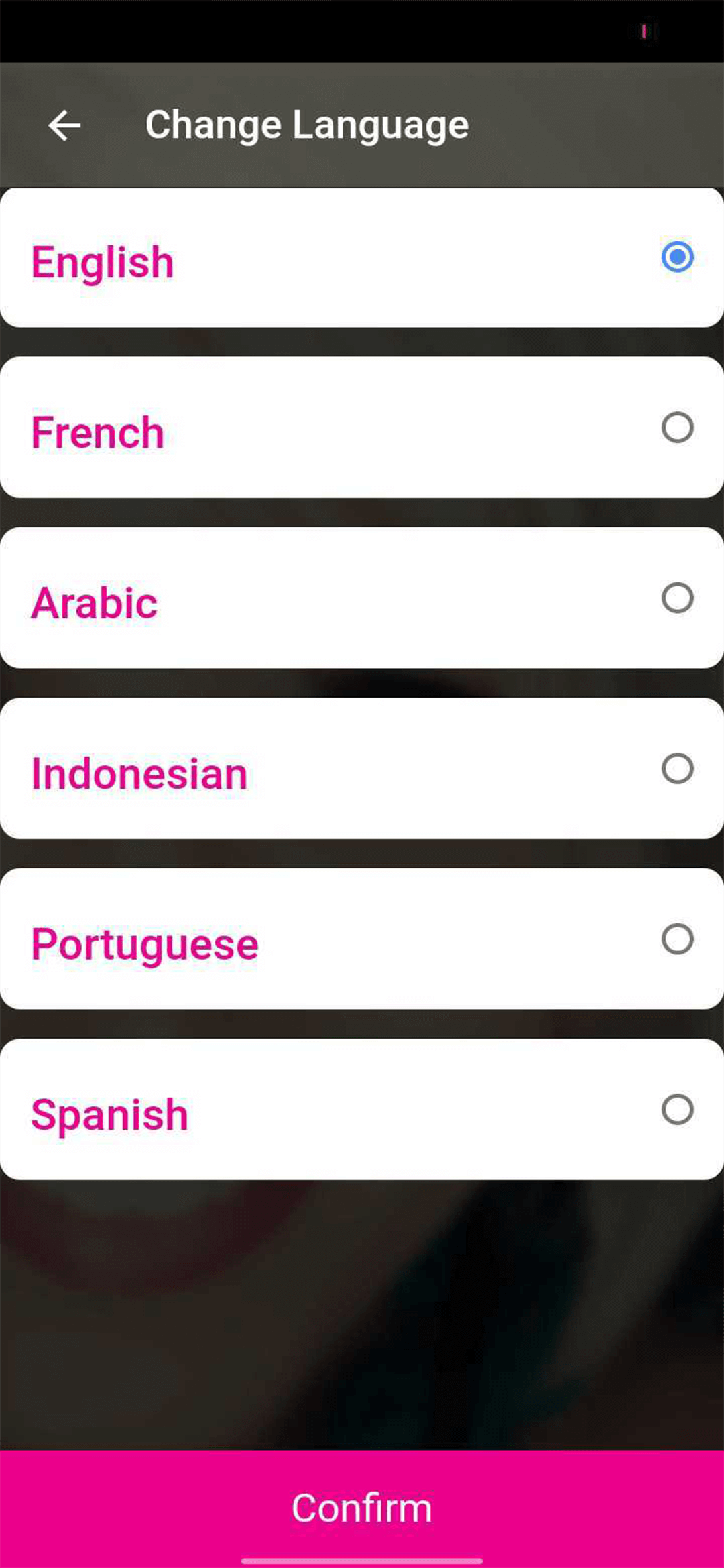Viewport: 724px width, 1568px height.
Task: Select the Portuguese radio button
Action: pos(677,939)
